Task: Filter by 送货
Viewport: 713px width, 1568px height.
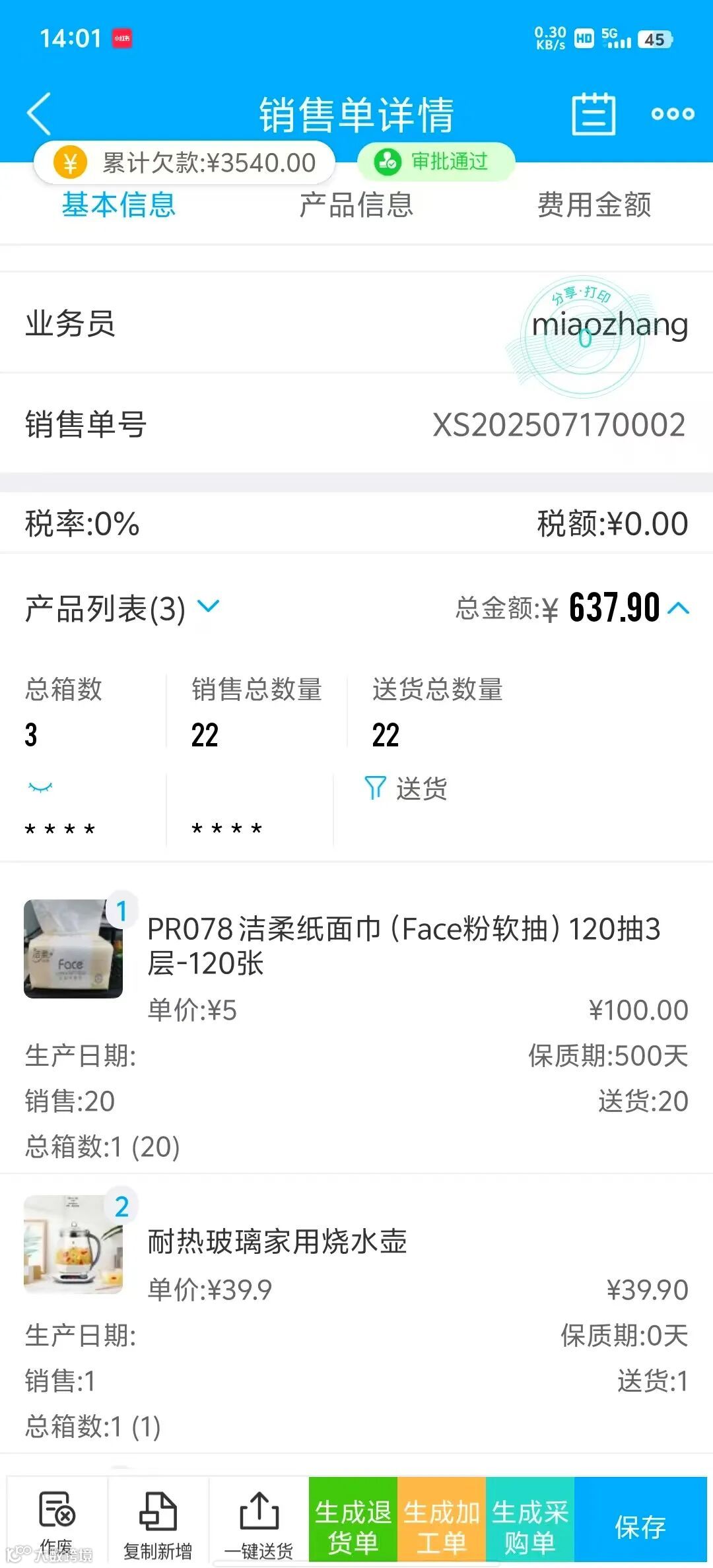Action: tap(406, 788)
